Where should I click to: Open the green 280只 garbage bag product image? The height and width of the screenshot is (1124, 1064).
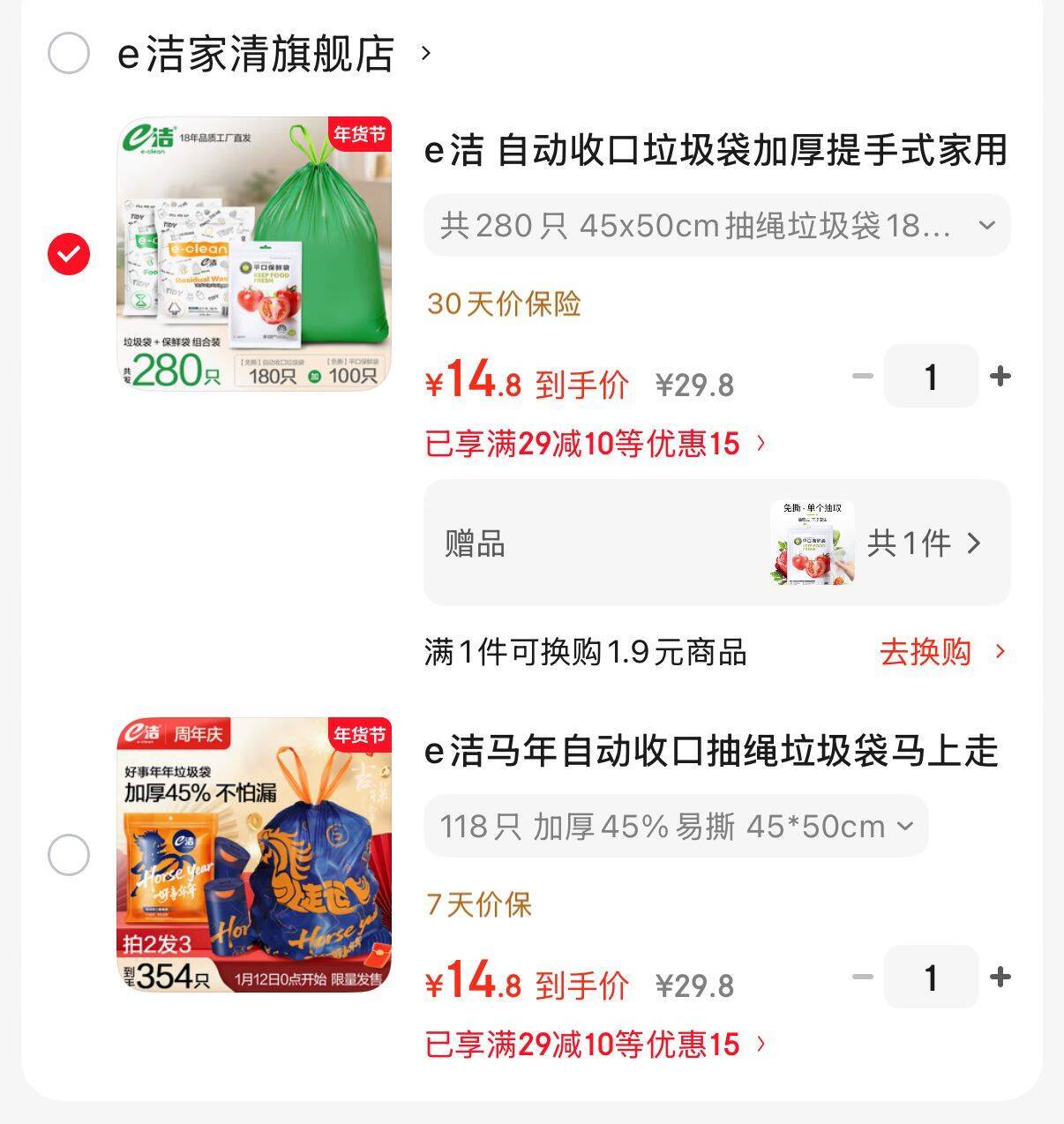click(254, 253)
